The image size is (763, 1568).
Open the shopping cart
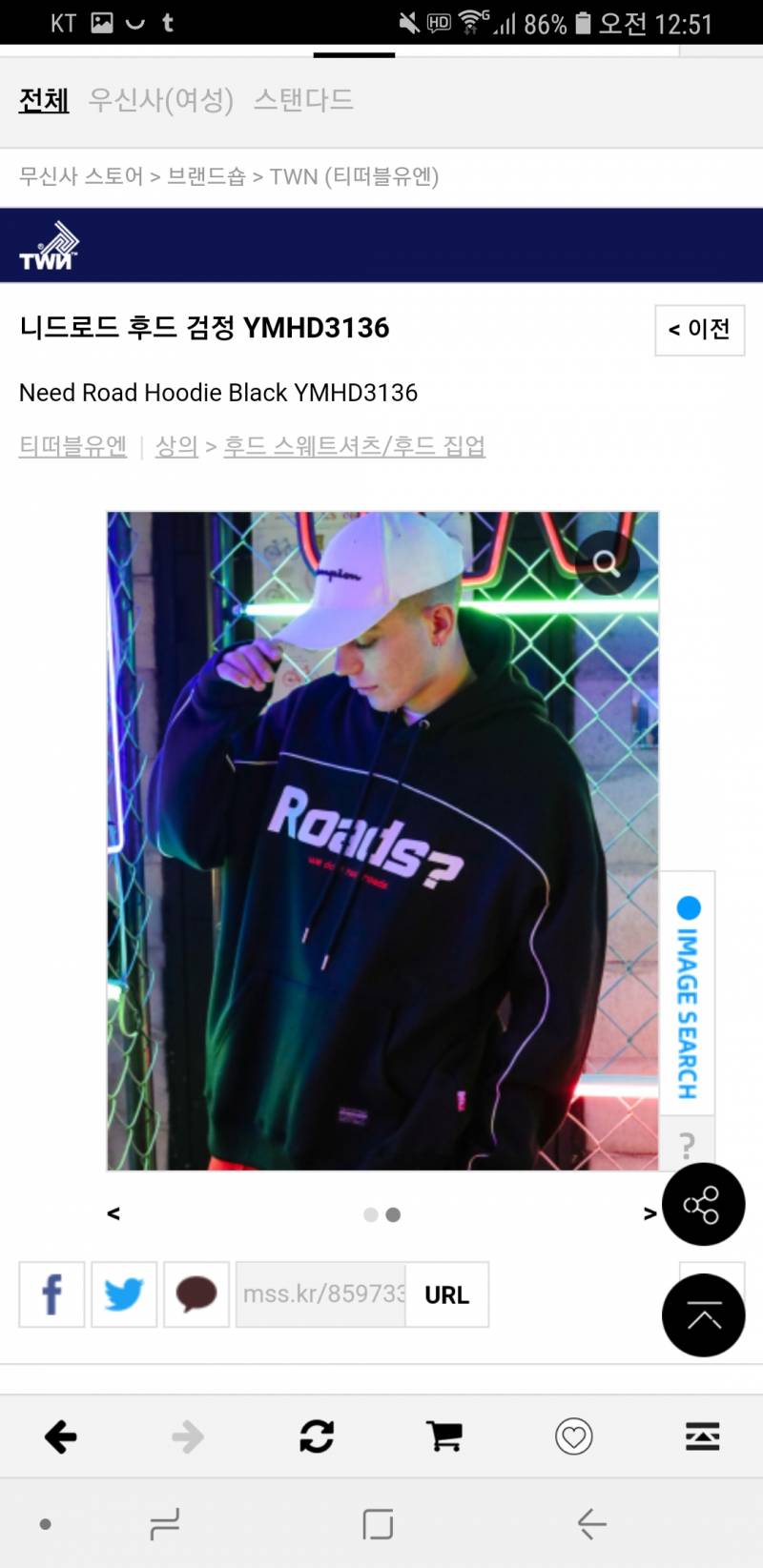click(x=444, y=1436)
